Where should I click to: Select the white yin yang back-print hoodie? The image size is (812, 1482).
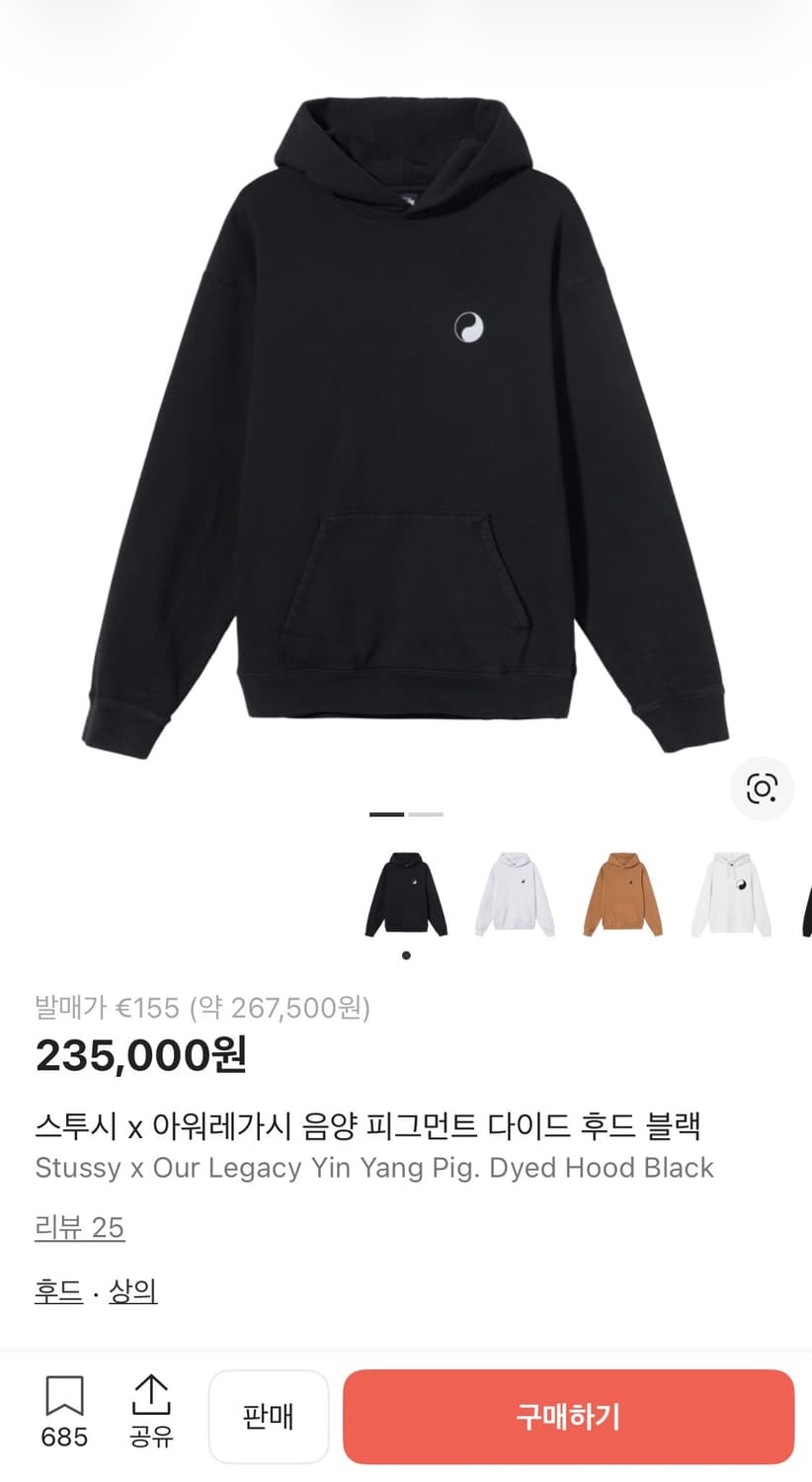(729, 891)
